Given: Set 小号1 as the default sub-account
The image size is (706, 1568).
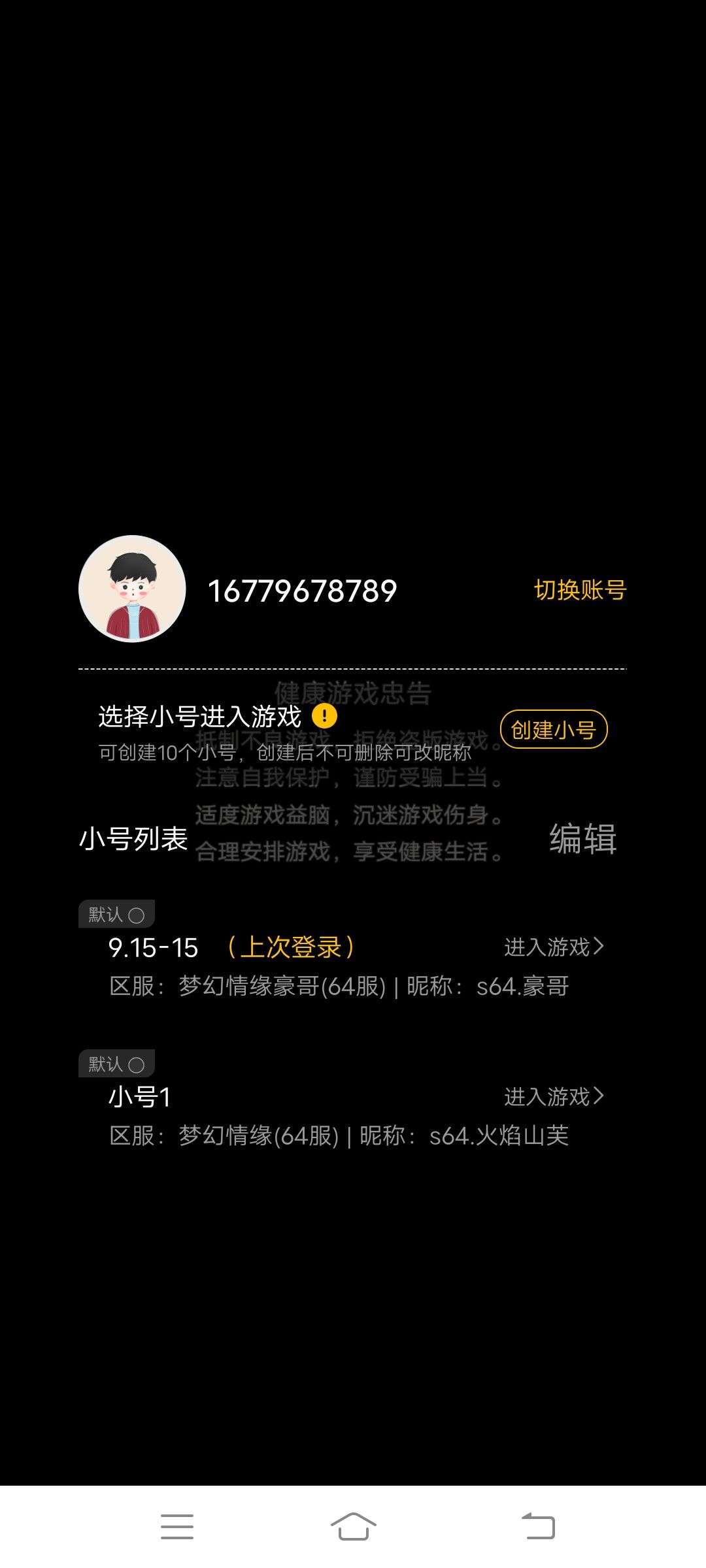Looking at the screenshot, I should (x=136, y=1065).
